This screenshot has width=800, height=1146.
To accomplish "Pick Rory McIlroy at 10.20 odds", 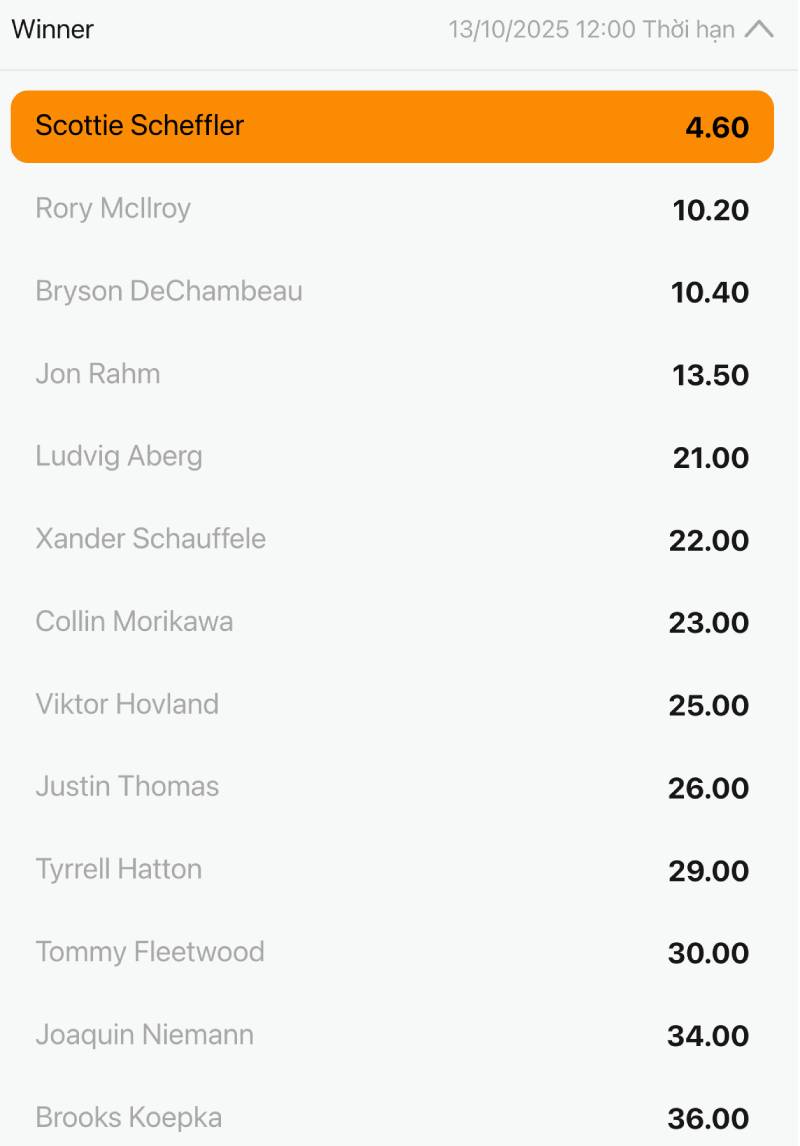I will click(392, 209).
